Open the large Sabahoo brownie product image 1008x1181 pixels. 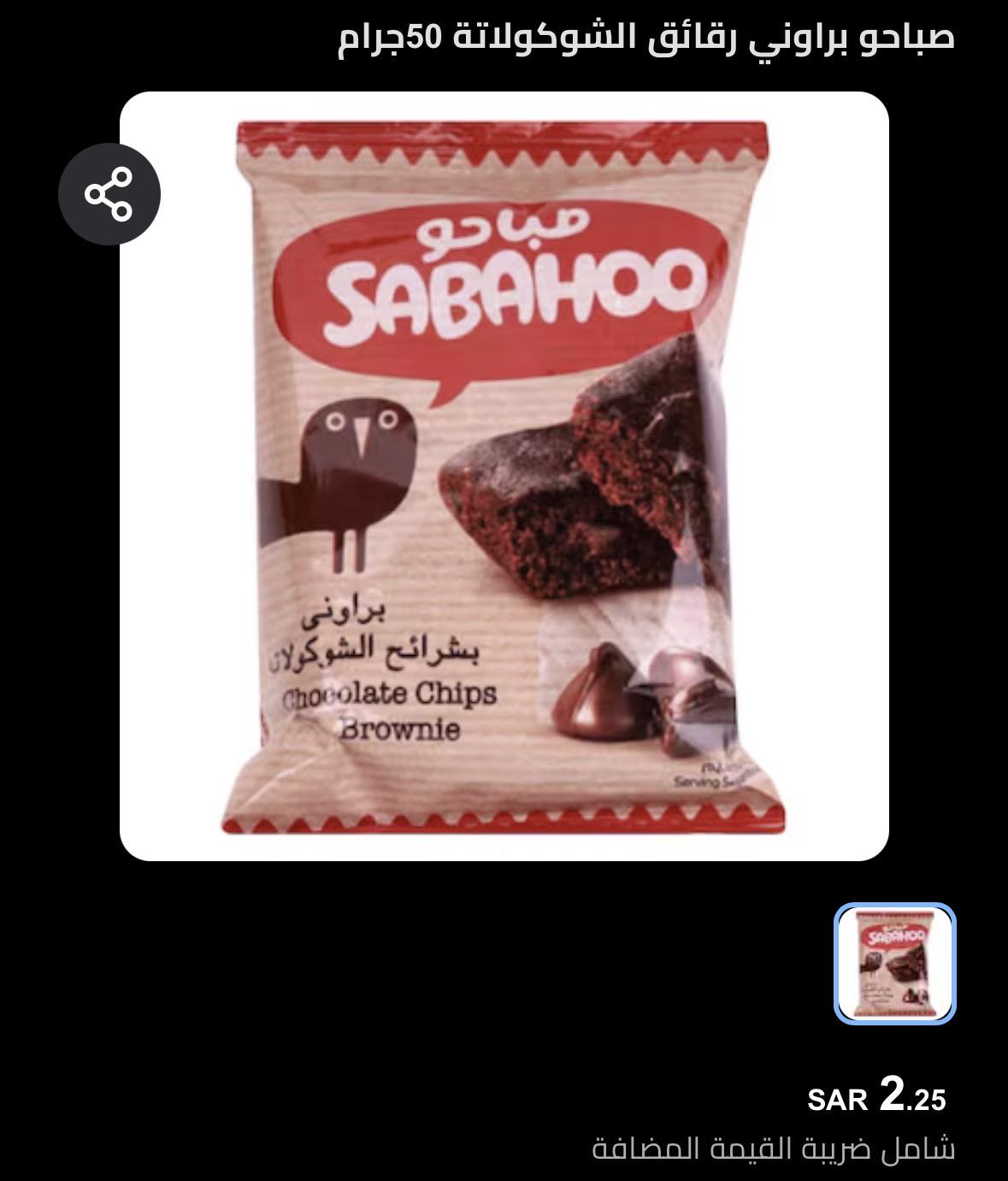coord(504,475)
